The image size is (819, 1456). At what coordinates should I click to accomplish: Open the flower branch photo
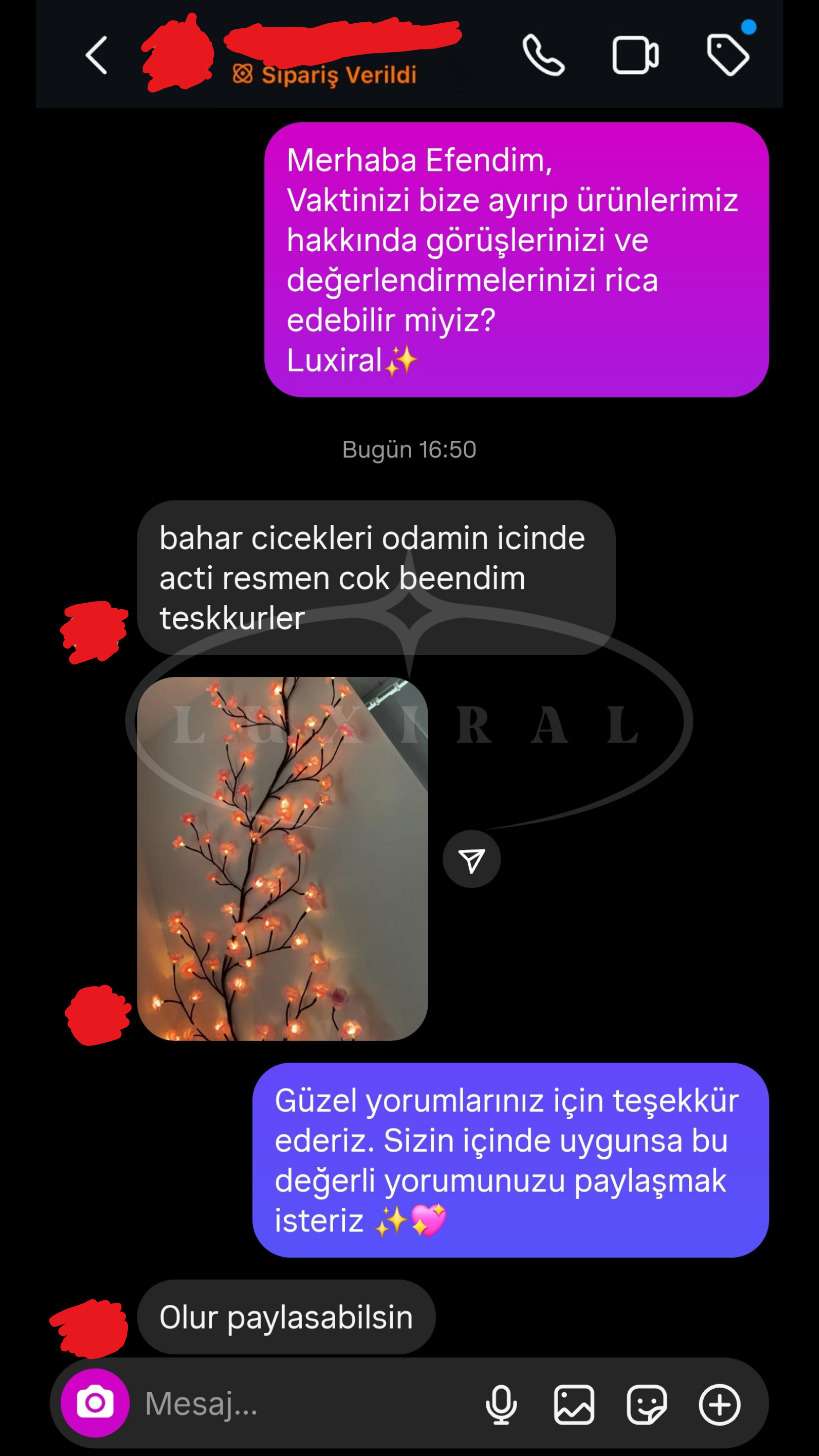[282, 858]
